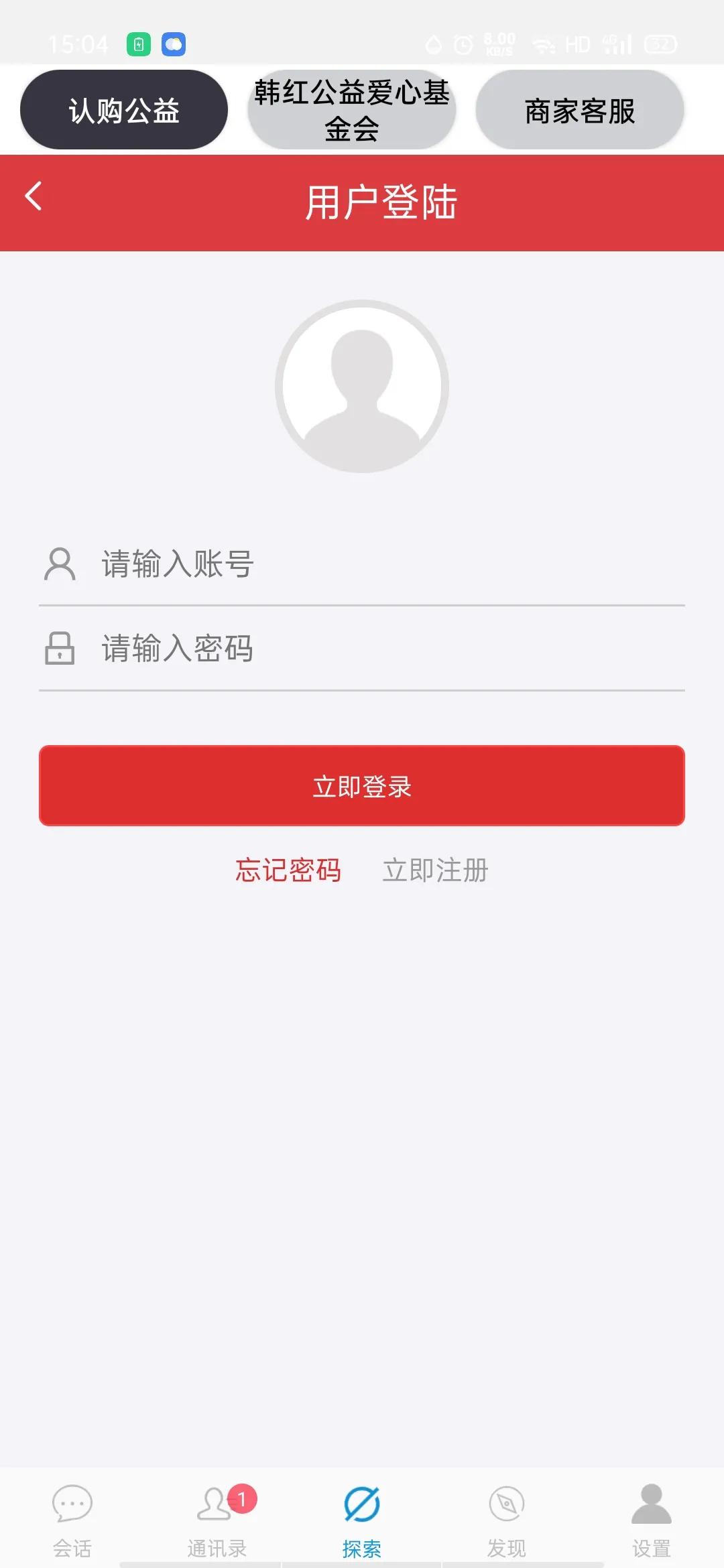
Task: Open the 认购公益 button
Action: coord(124,109)
